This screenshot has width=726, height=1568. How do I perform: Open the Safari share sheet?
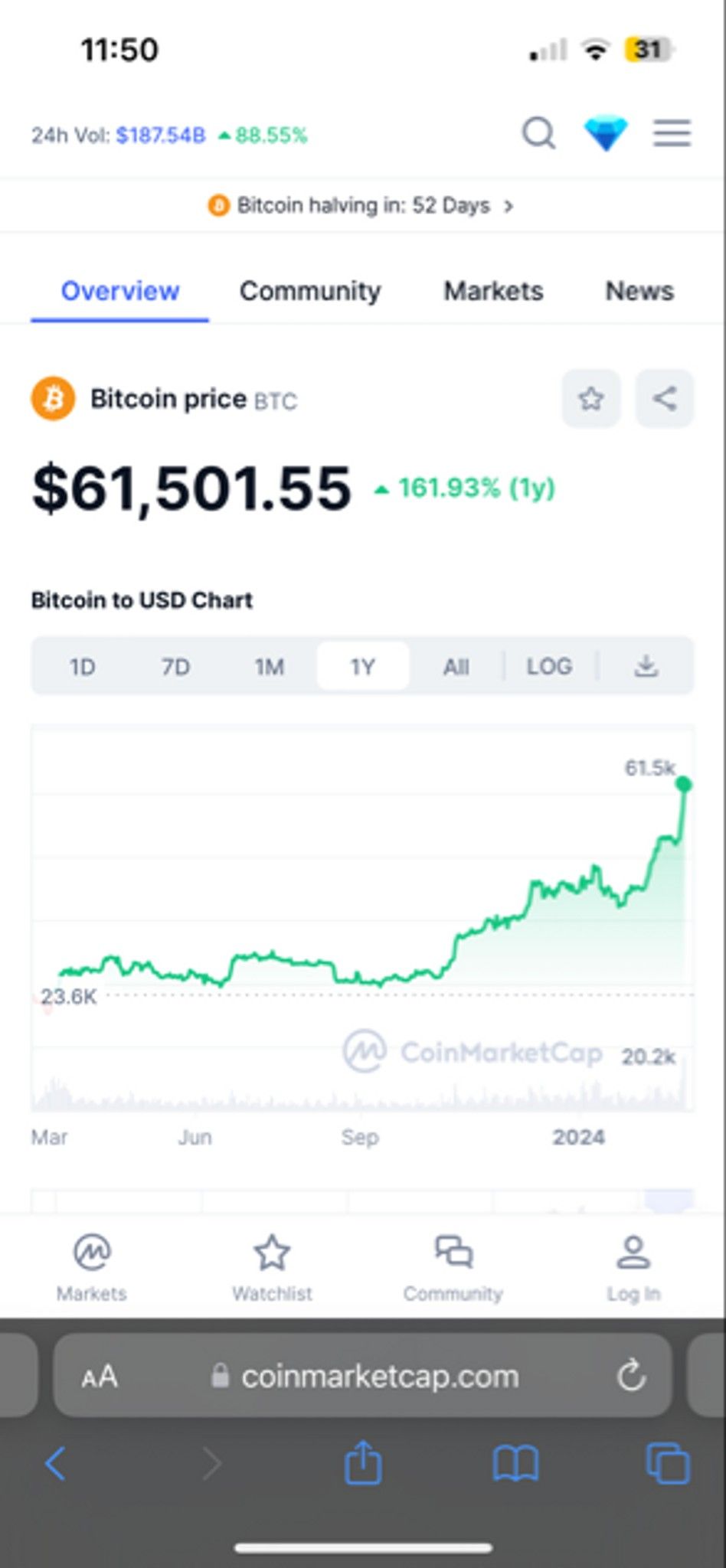363,1463
